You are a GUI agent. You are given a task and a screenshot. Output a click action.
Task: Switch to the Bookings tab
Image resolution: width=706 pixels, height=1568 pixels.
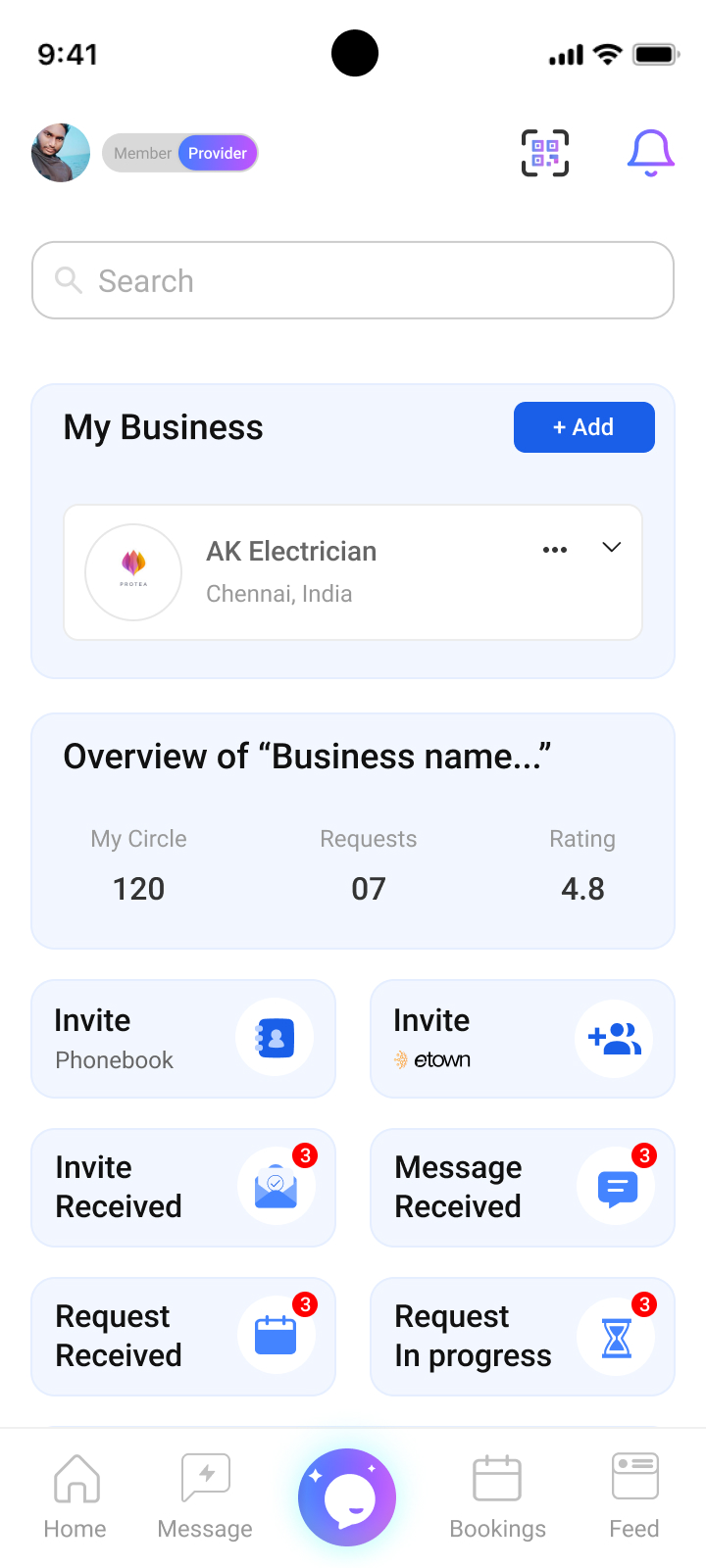tap(497, 1496)
